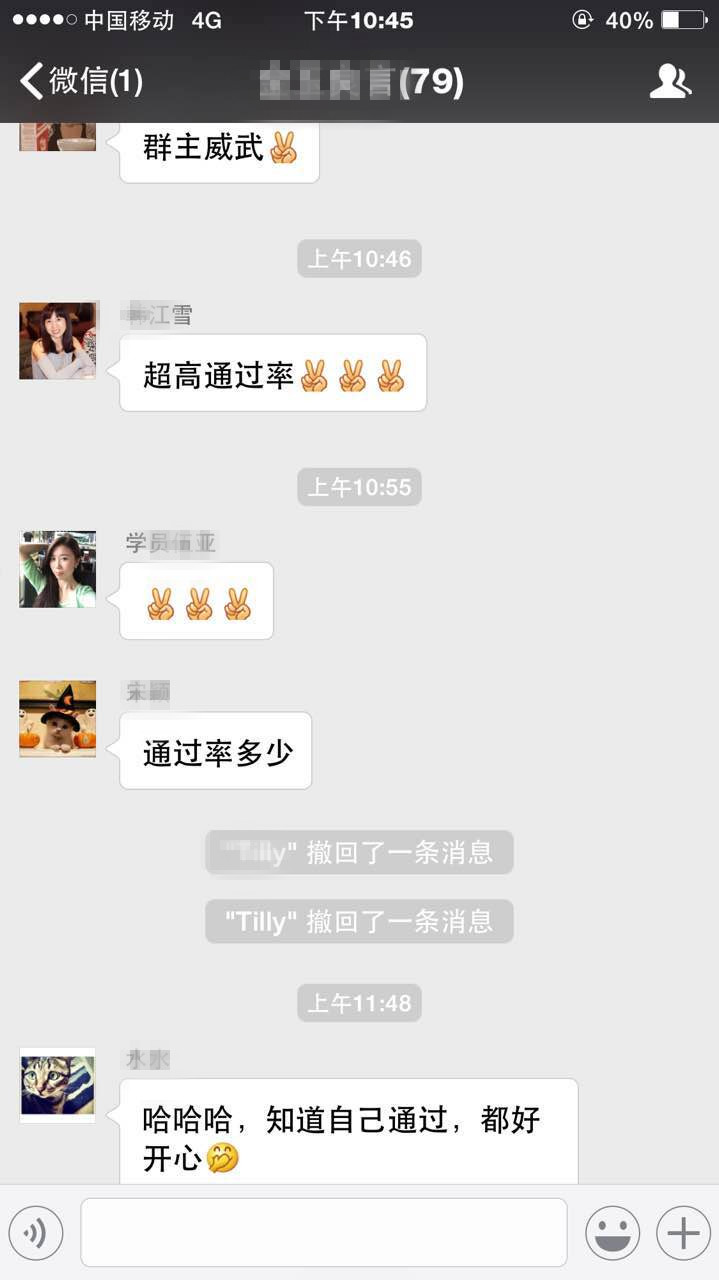This screenshot has height=1280, width=719.
Task: Open avatar of user who asked 通过率多少
Action: click(x=58, y=719)
